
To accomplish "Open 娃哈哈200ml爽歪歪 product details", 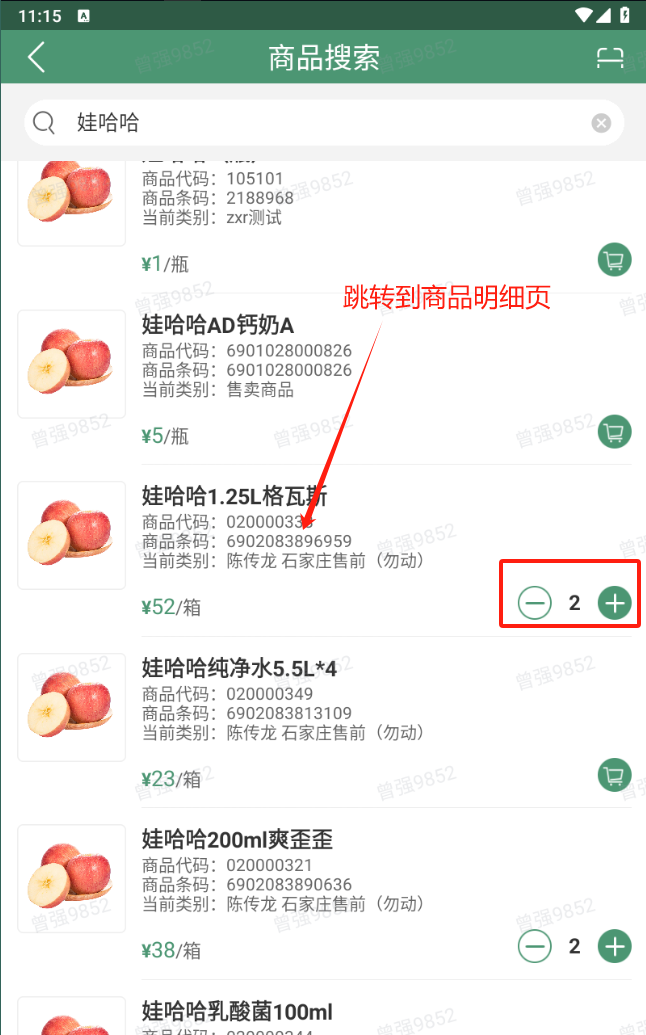I will (237, 840).
